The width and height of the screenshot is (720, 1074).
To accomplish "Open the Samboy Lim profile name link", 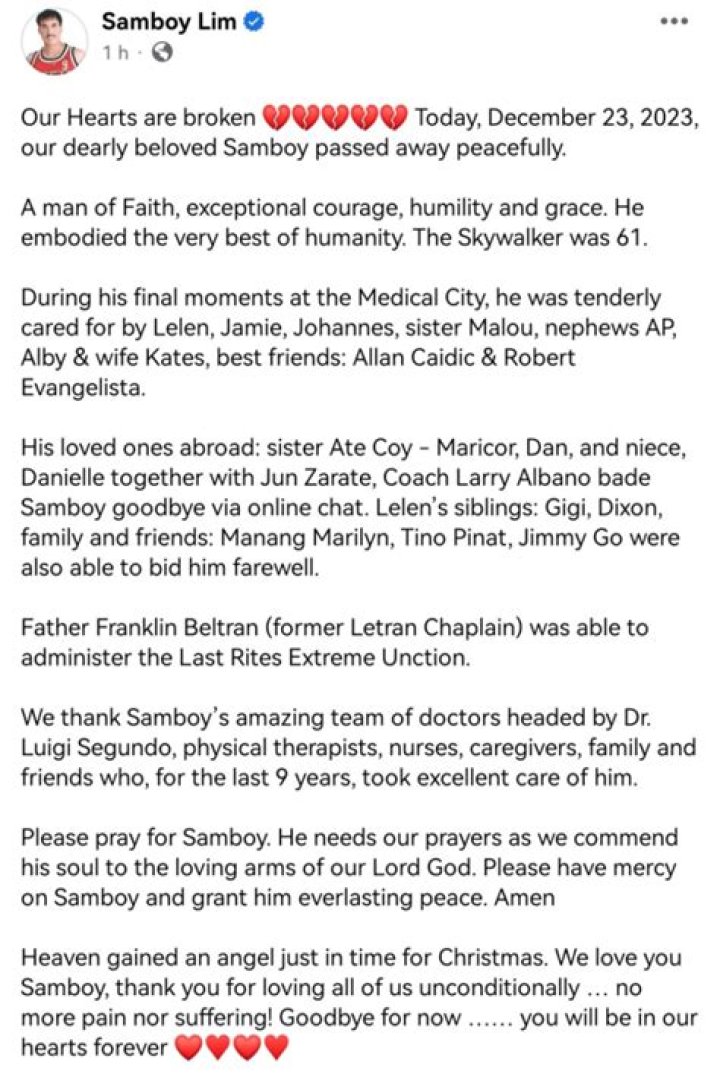I will tap(168, 22).
